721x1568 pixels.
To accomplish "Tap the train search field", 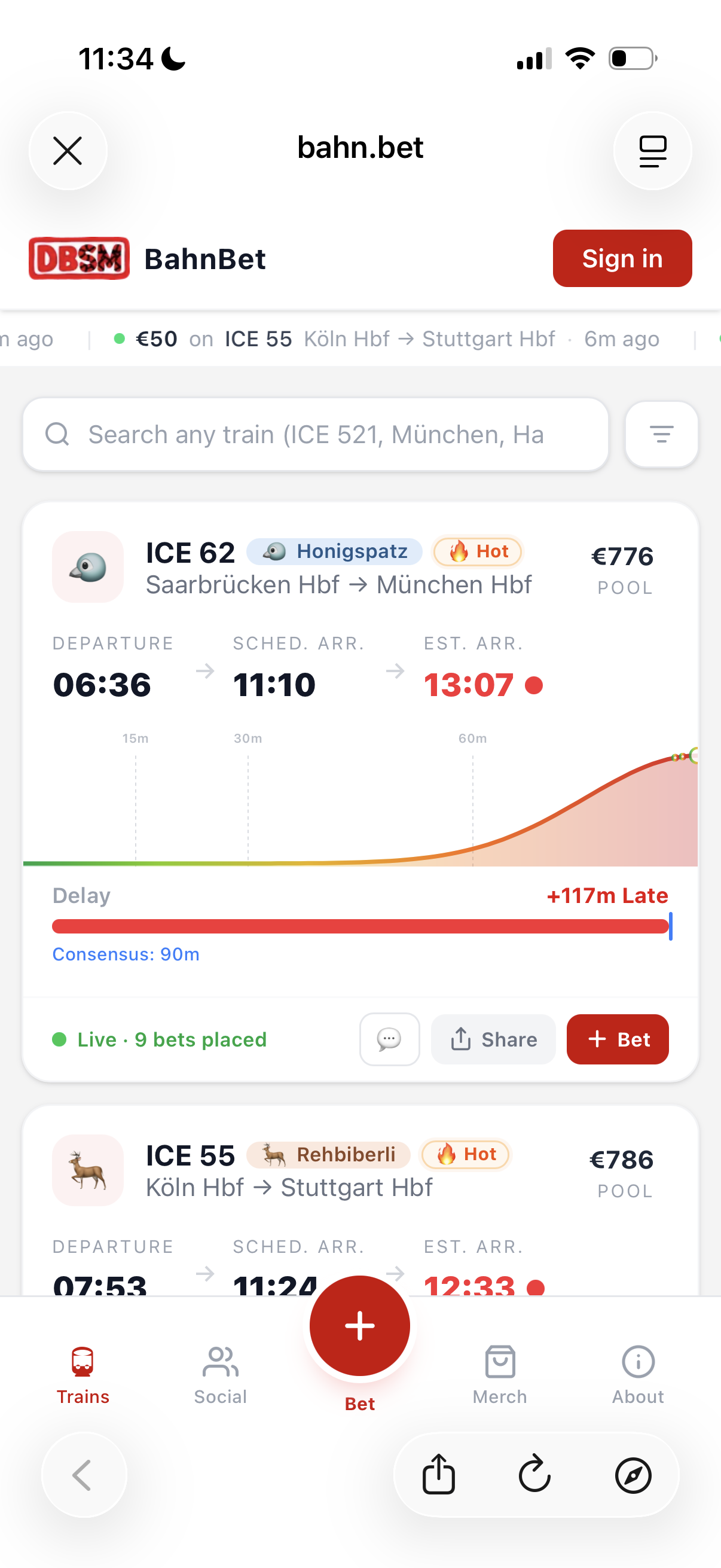I will click(315, 435).
